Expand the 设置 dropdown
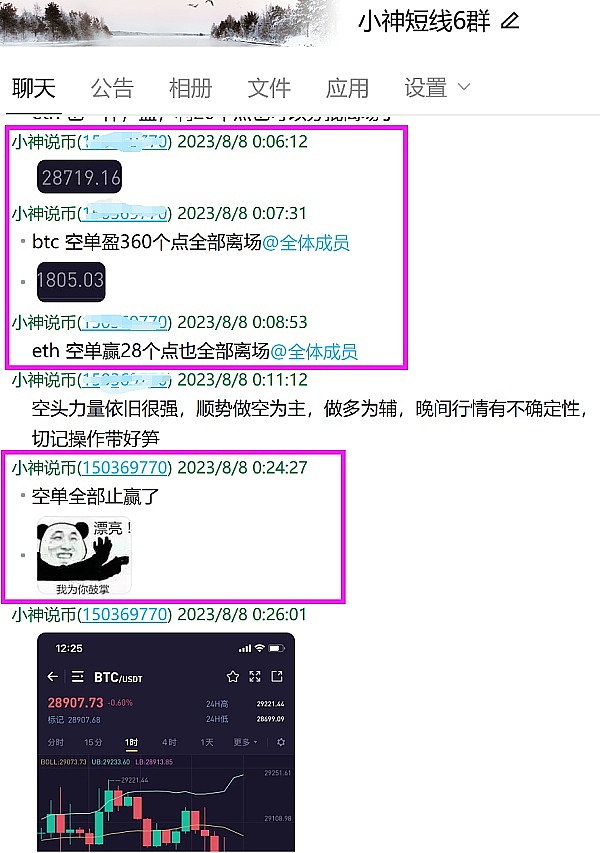Screen dimensions: 600x853 tap(436, 88)
